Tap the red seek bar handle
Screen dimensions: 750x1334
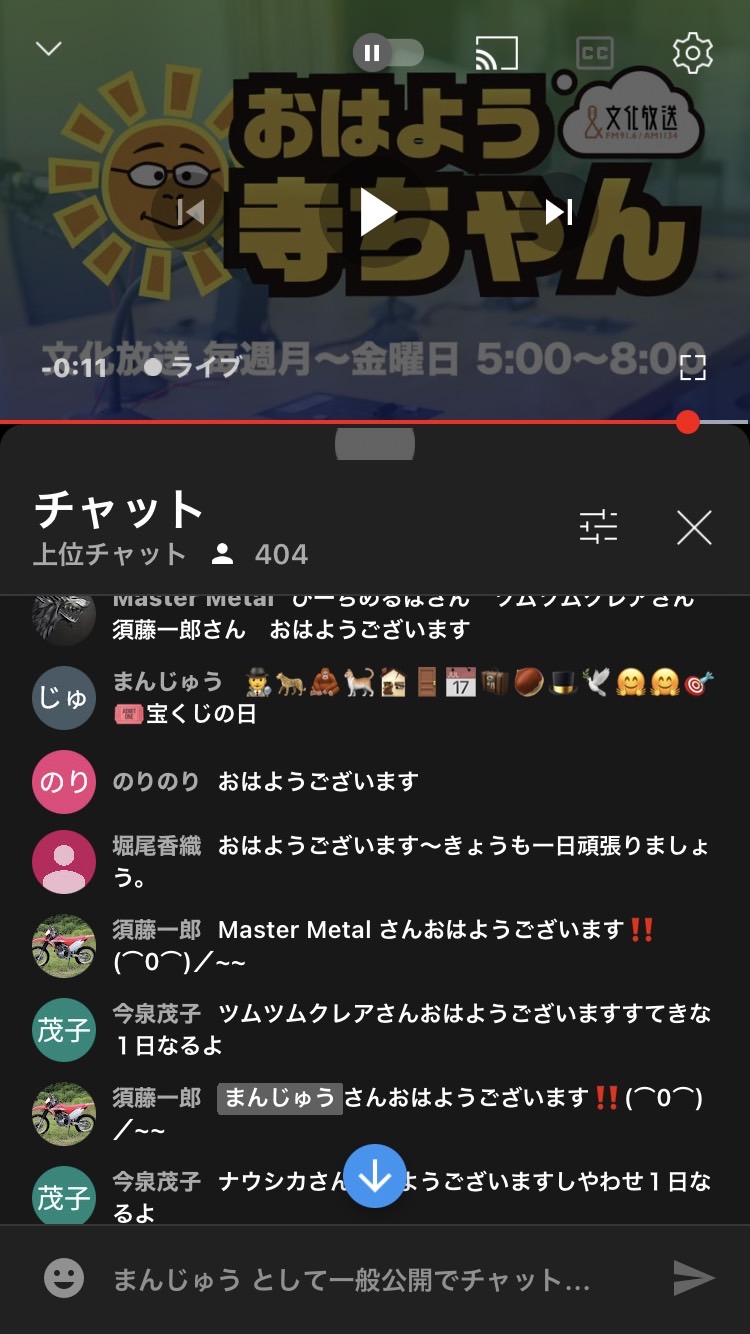(x=687, y=422)
